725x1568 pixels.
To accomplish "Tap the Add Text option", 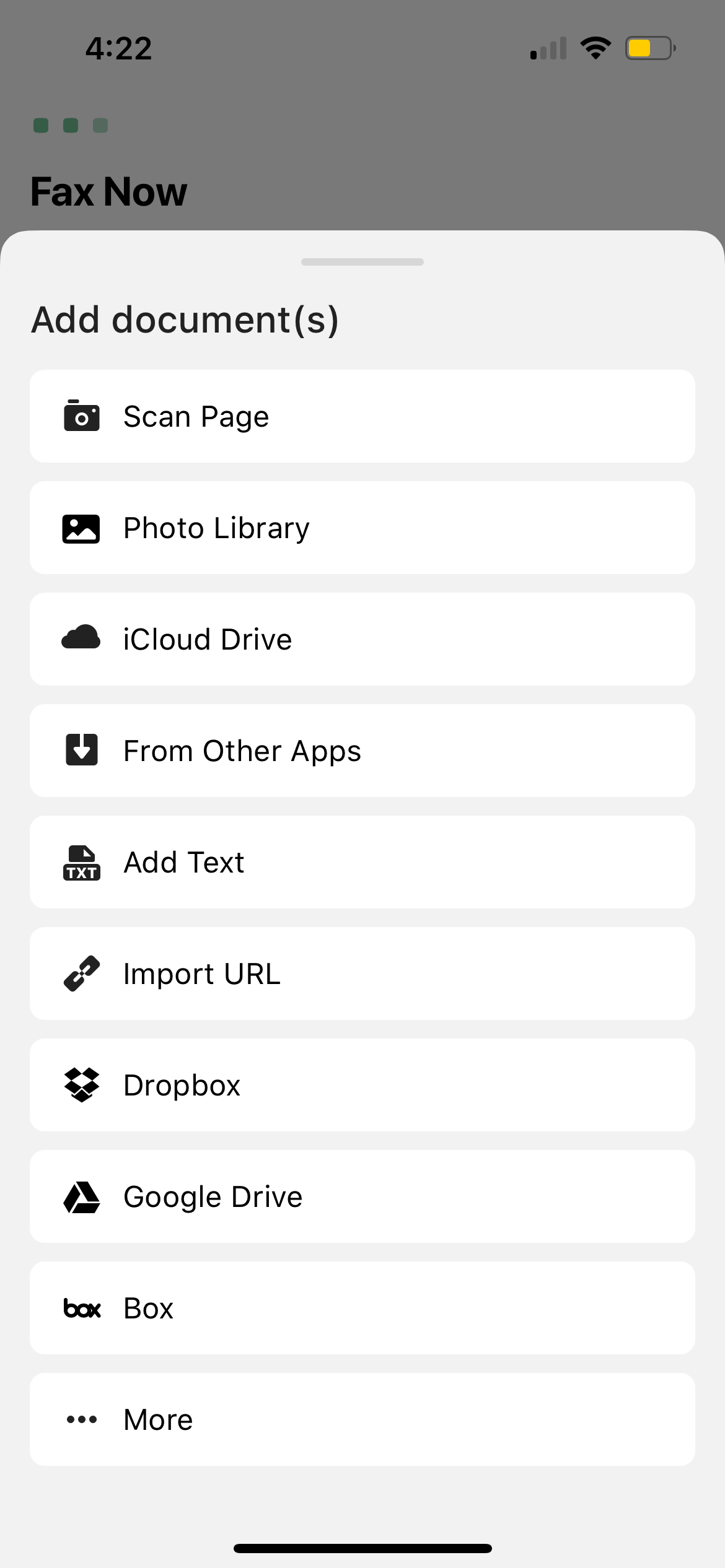I will (x=362, y=862).
